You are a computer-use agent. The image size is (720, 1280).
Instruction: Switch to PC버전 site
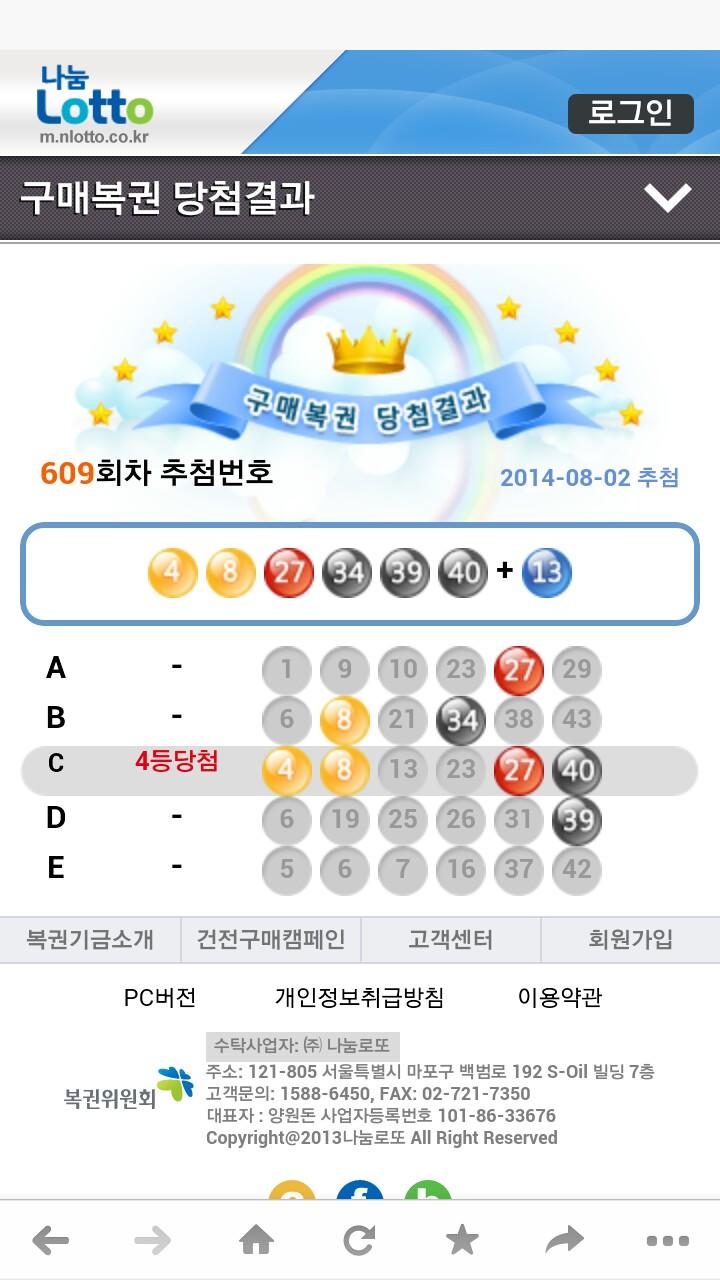(x=160, y=997)
